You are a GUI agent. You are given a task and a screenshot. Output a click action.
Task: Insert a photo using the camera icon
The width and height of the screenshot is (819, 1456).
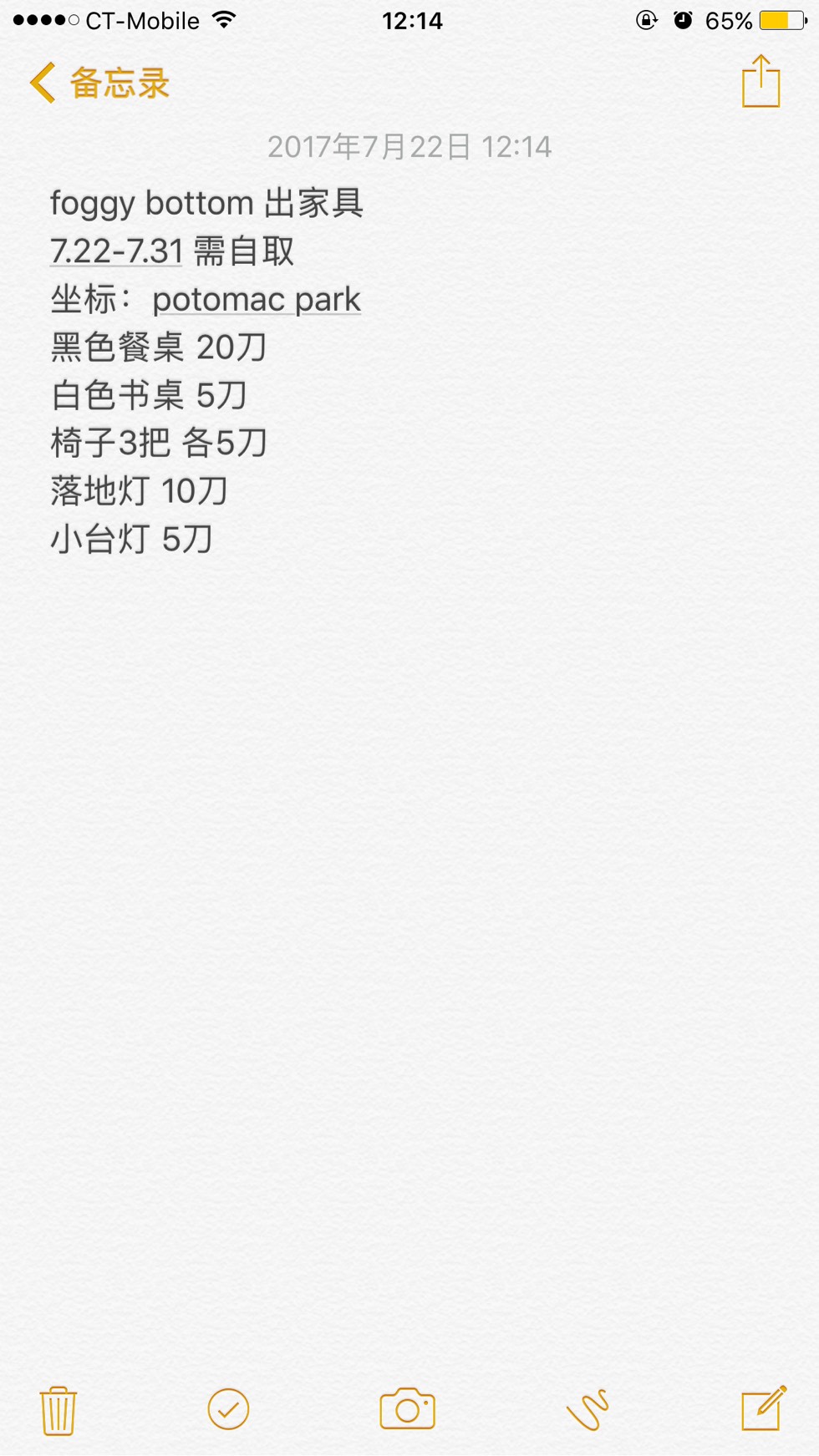[x=408, y=1410]
